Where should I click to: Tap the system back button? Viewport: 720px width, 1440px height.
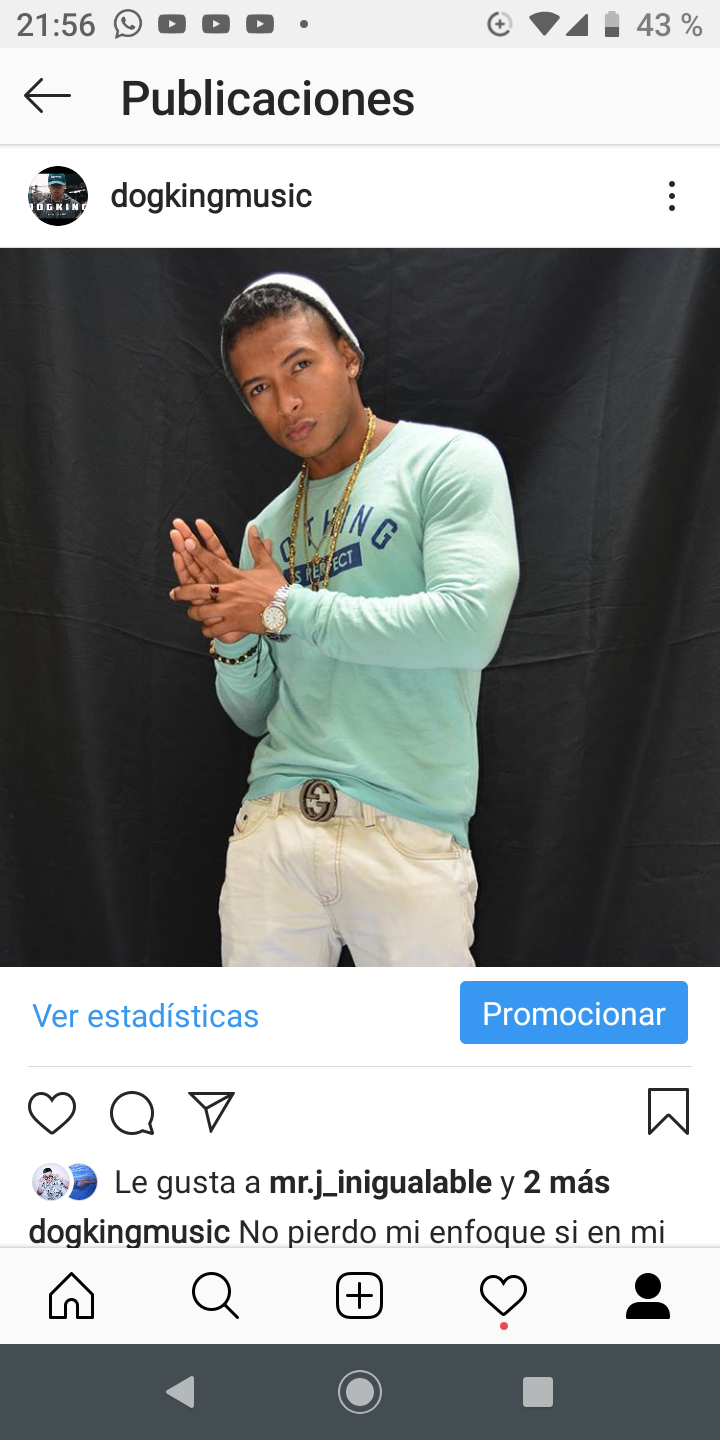click(x=181, y=1392)
